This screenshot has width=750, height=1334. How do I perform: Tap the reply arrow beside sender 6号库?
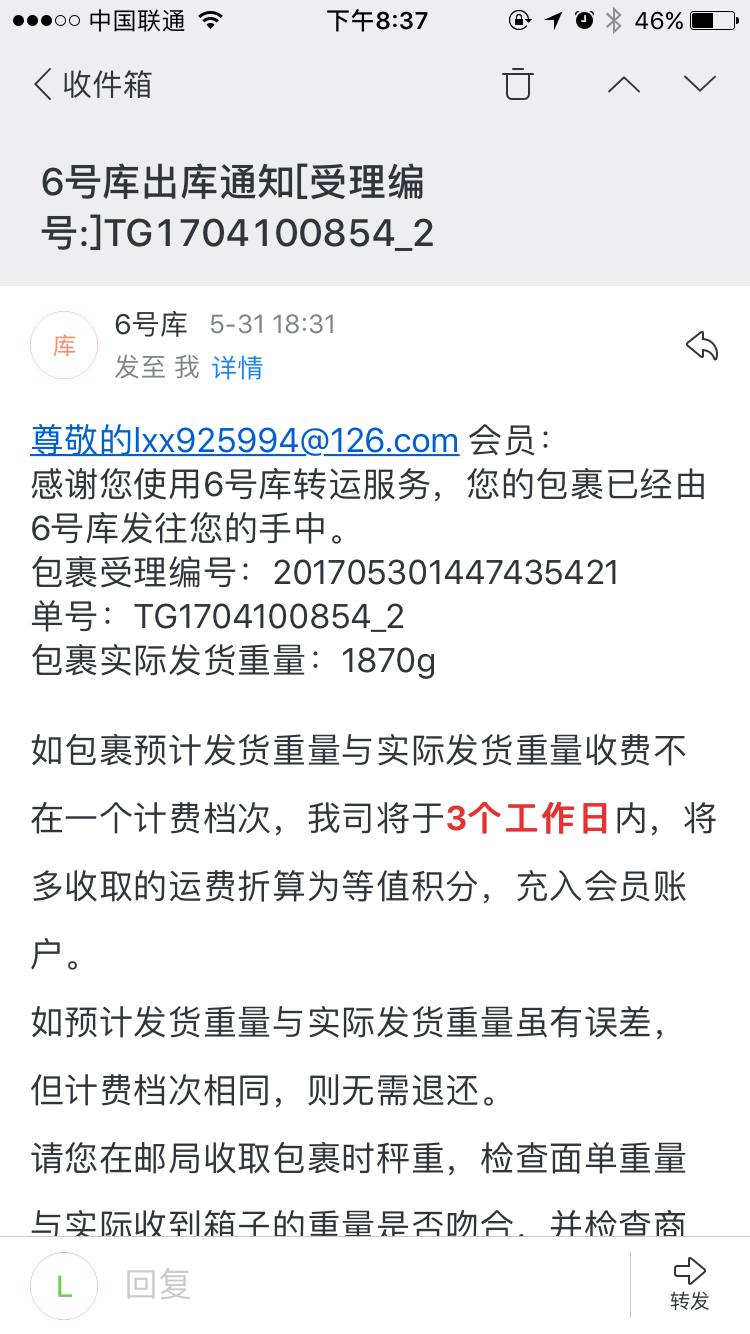coord(702,346)
